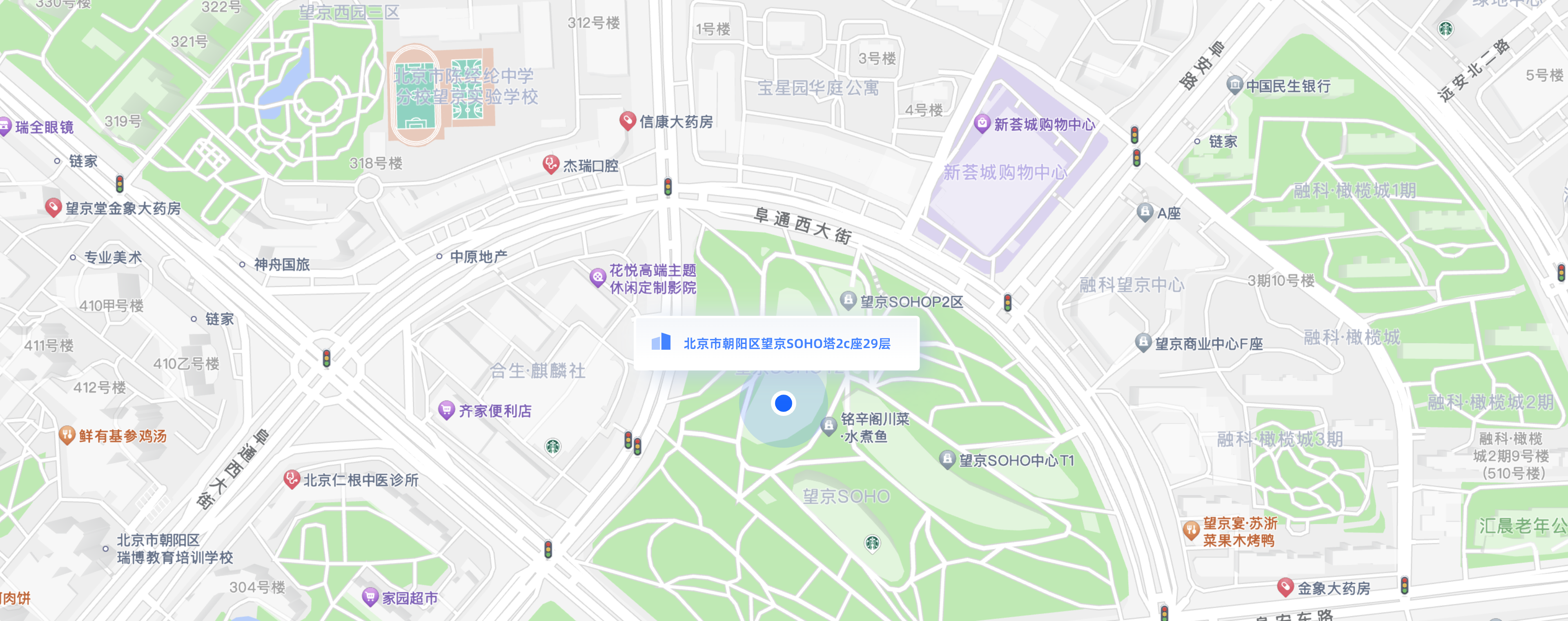Tap 家园超市 supermarket marker
Screen dimensions: 1568x621
pos(370,596)
